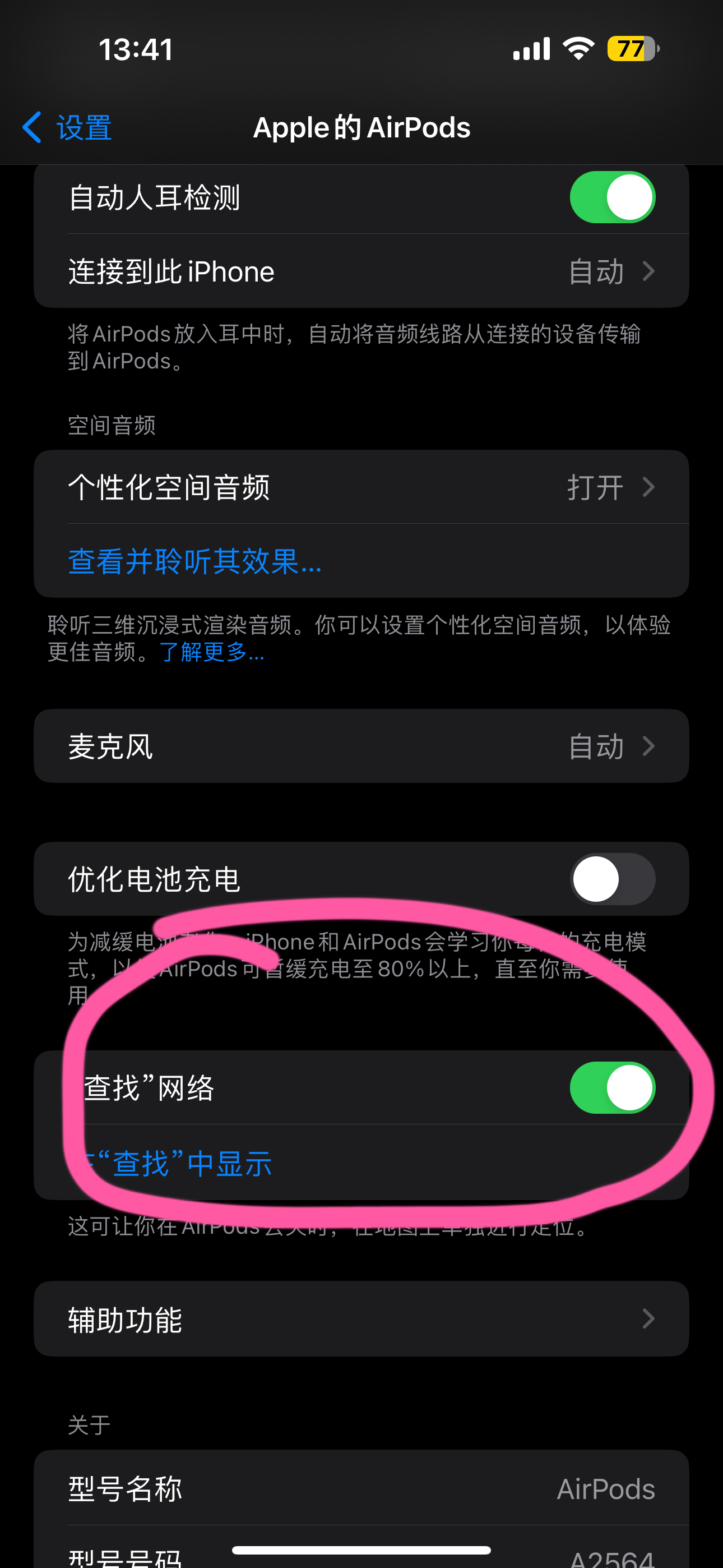
Task: Open 个性化空间音频 settings
Action: (x=361, y=487)
